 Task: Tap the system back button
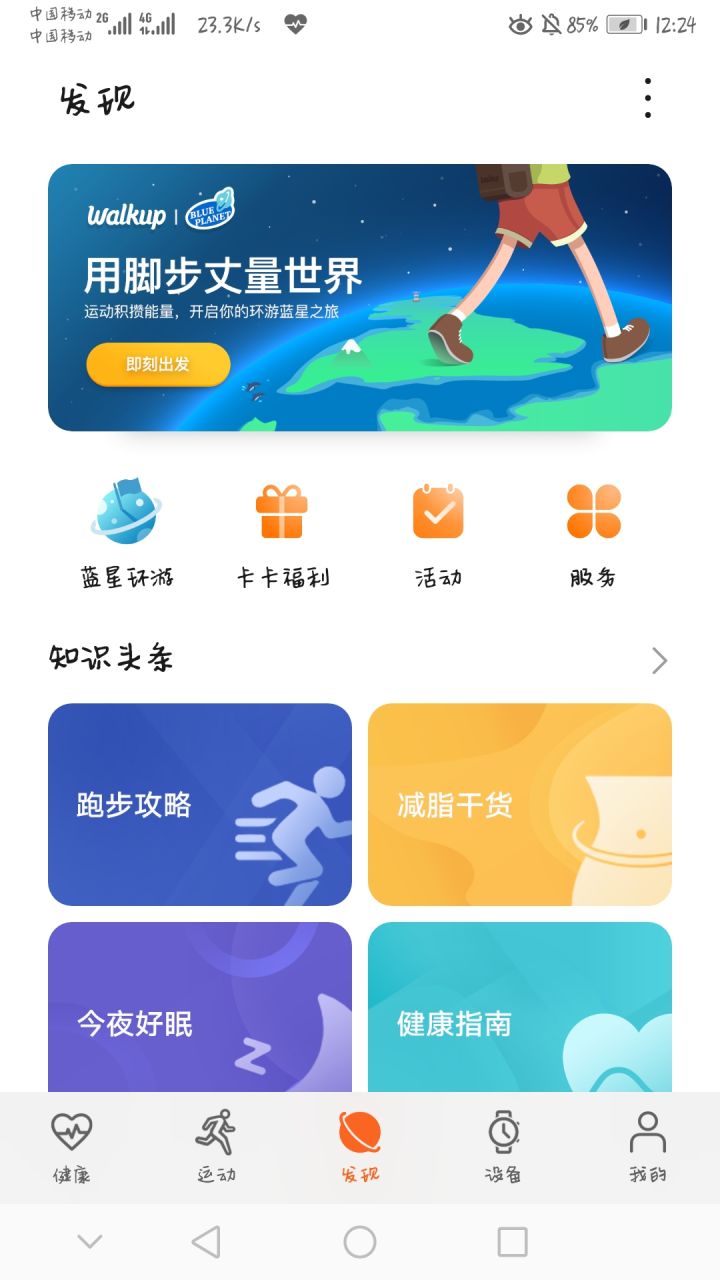[x=206, y=1242]
